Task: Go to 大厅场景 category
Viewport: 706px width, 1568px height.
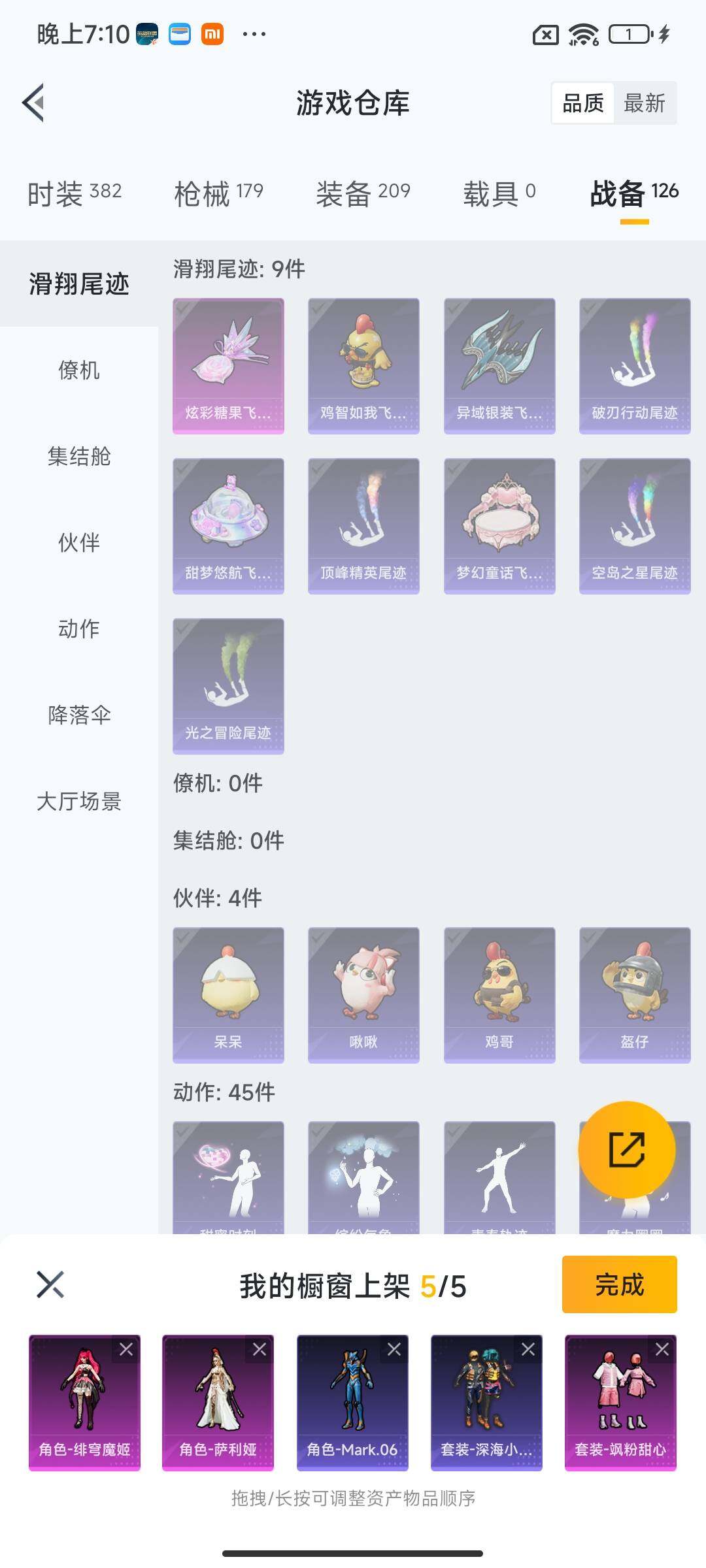Action: click(78, 801)
